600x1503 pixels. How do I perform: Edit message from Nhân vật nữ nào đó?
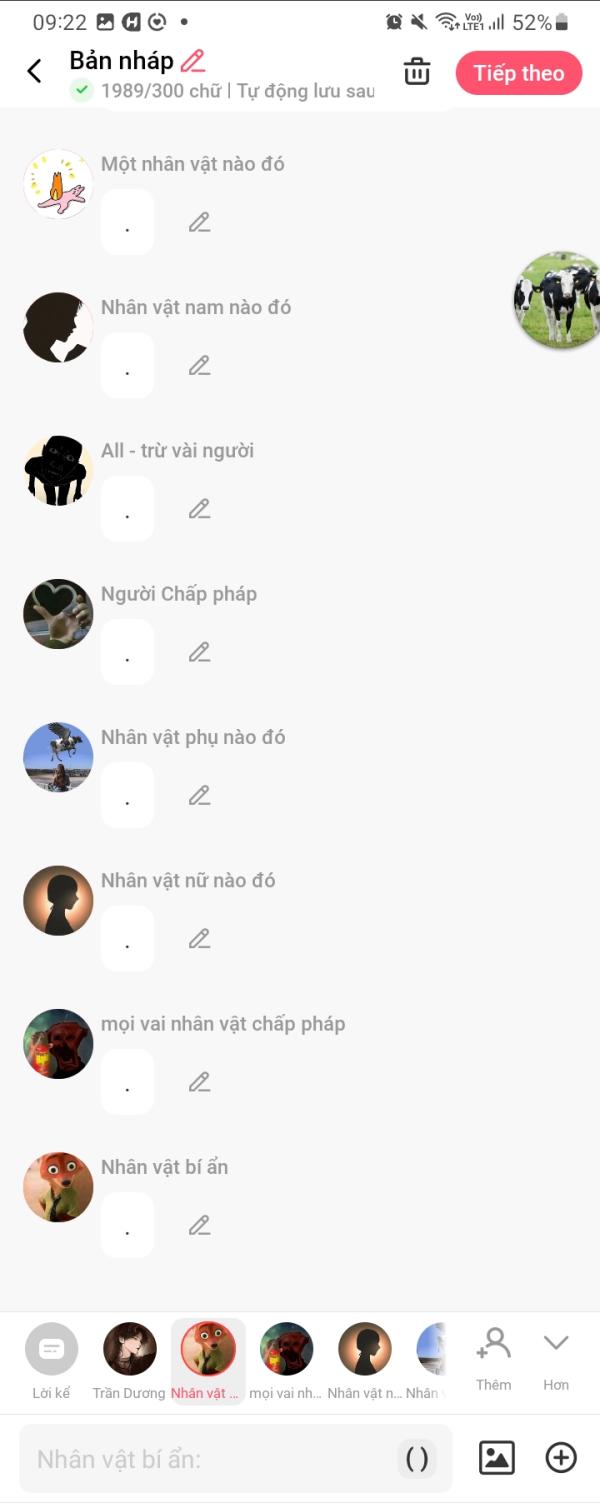click(x=200, y=938)
